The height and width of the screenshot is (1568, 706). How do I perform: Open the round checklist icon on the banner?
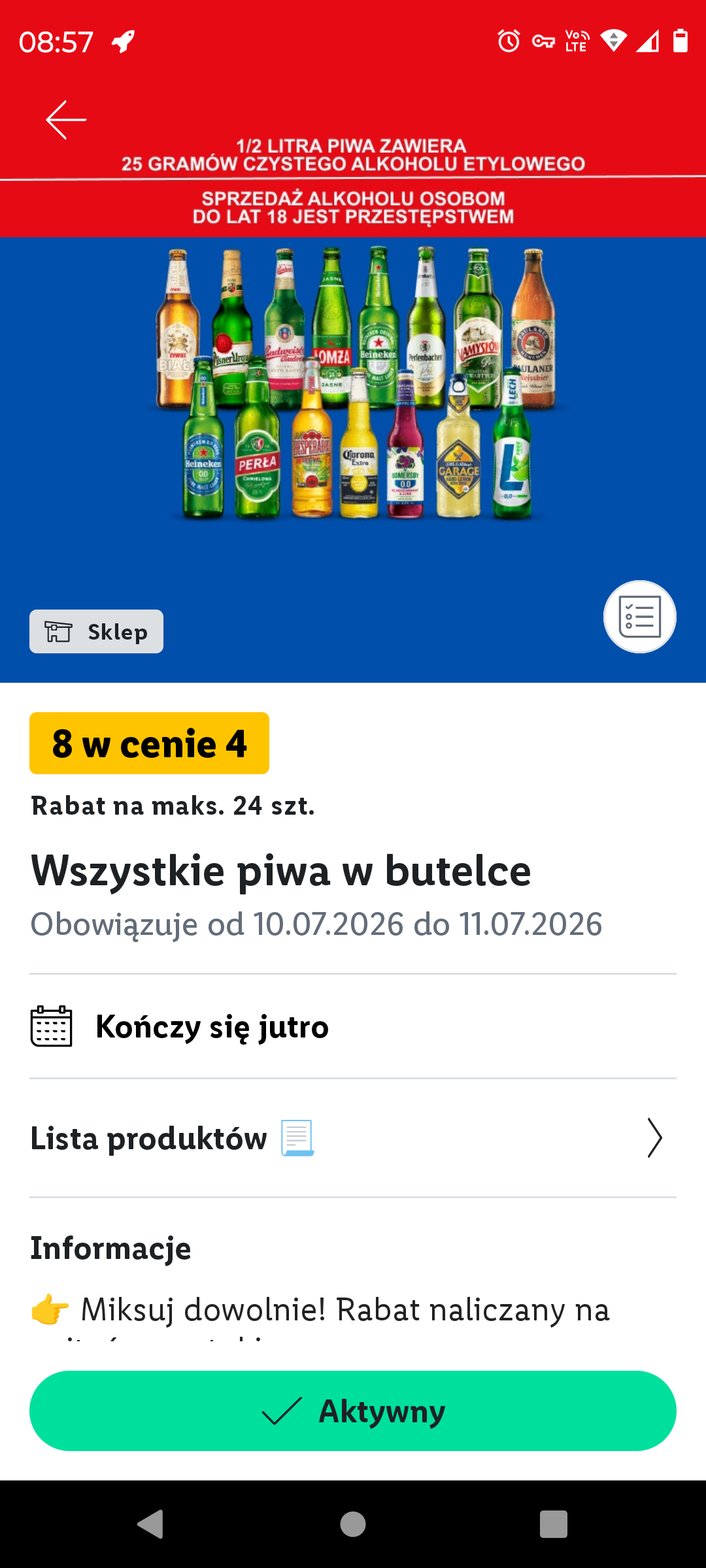tap(639, 617)
